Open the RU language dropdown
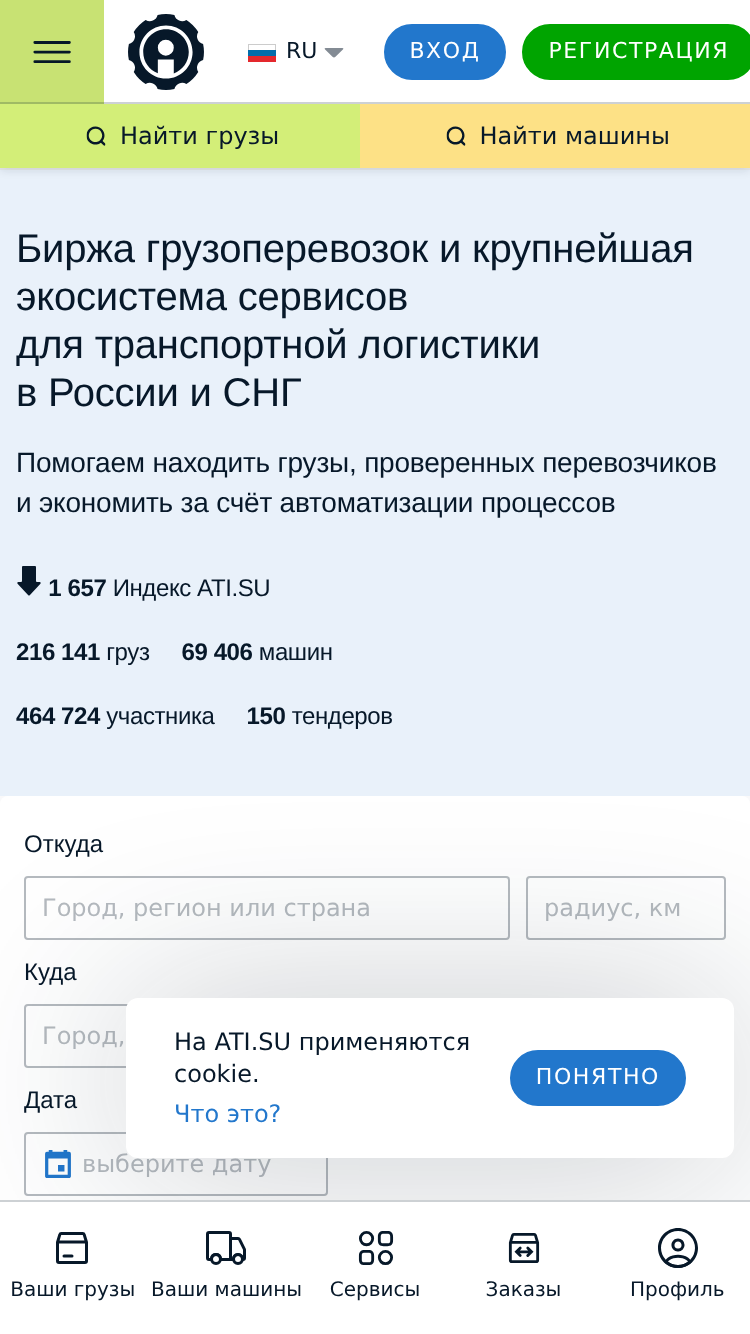The width and height of the screenshot is (750, 1334). (295, 52)
